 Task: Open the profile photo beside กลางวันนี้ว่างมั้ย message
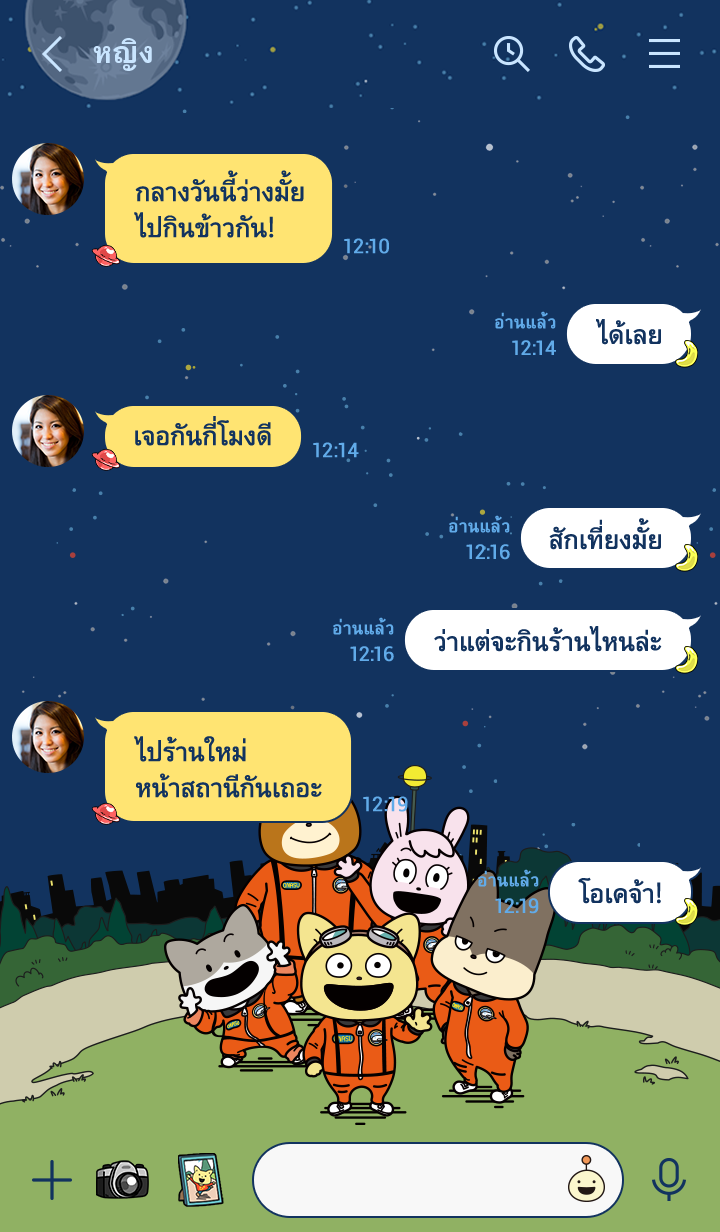pyautogui.click(x=48, y=179)
